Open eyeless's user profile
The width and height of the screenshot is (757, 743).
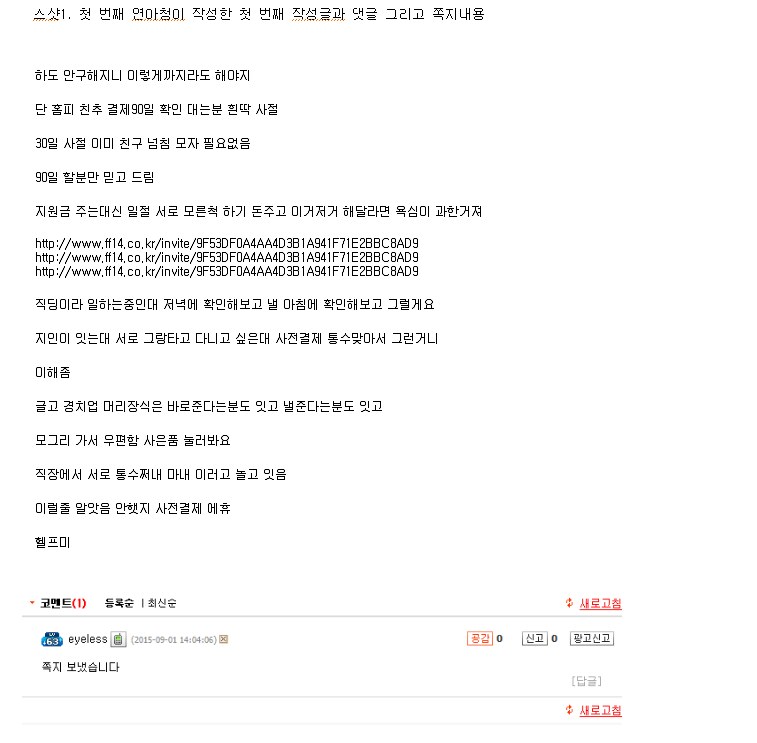pyautogui.click(x=87, y=639)
